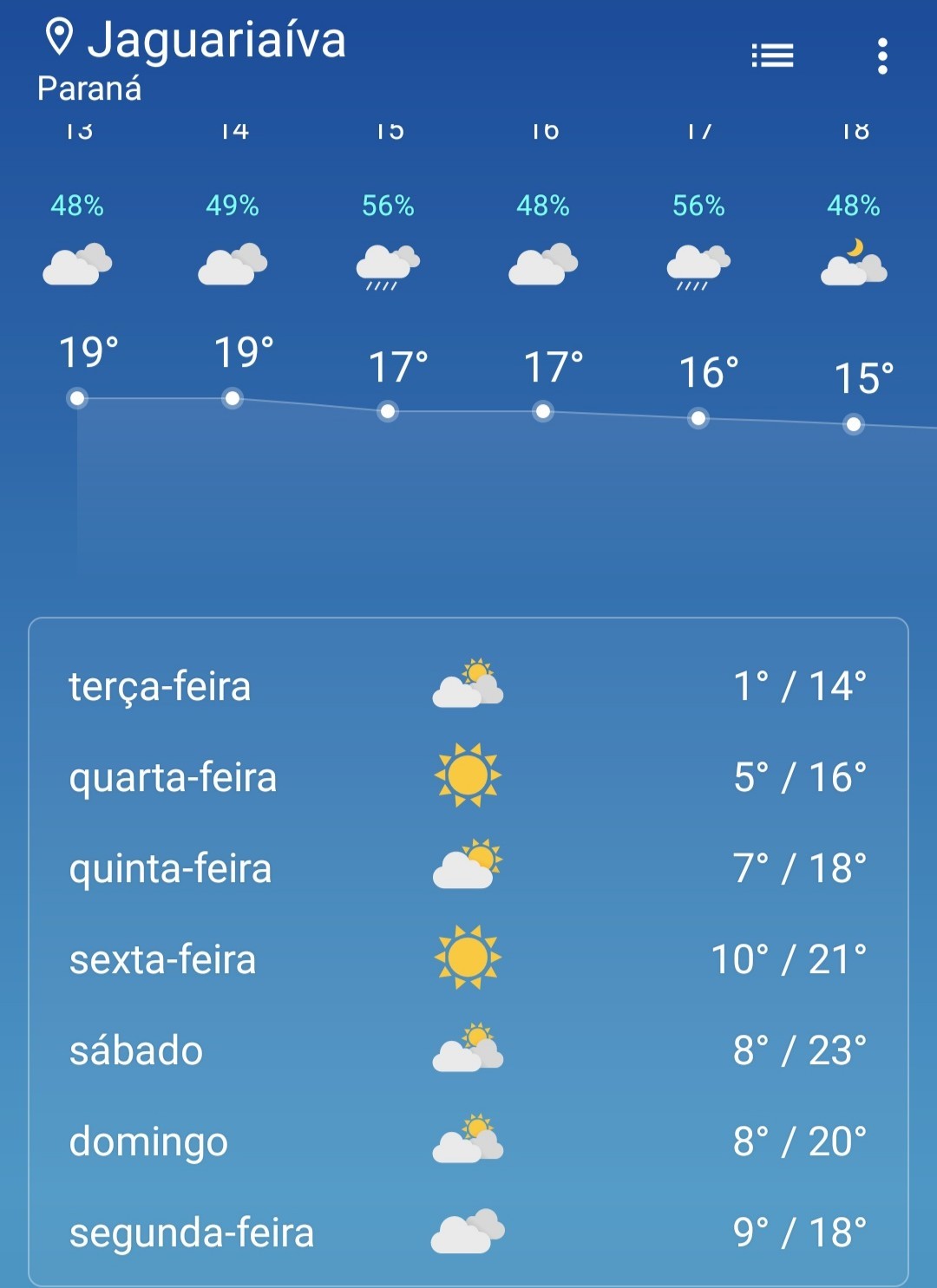Select the sexta-feira forecast row

pos(468,959)
